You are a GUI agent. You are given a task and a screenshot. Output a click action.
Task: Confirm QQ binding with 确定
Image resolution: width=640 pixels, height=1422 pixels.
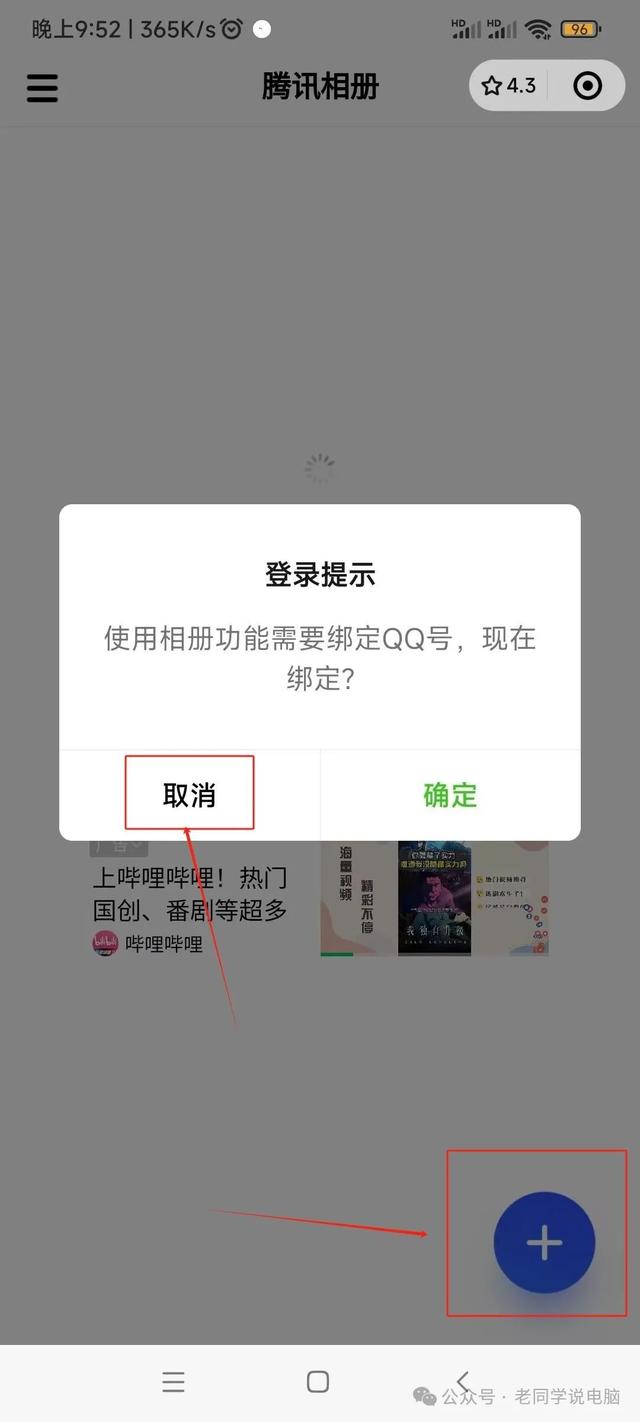(x=450, y=795)
